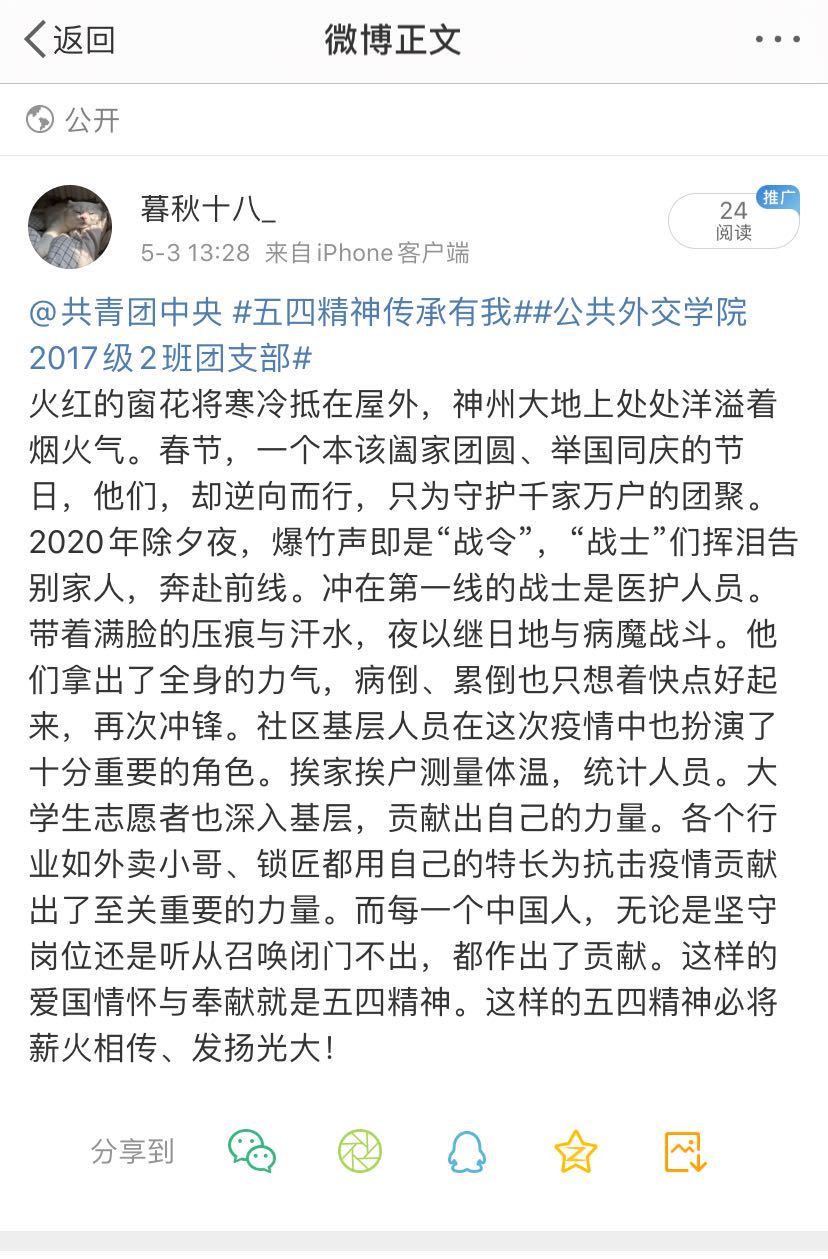Open @共青团中央 mention link
828x1259 pixels.
(125, 312)
